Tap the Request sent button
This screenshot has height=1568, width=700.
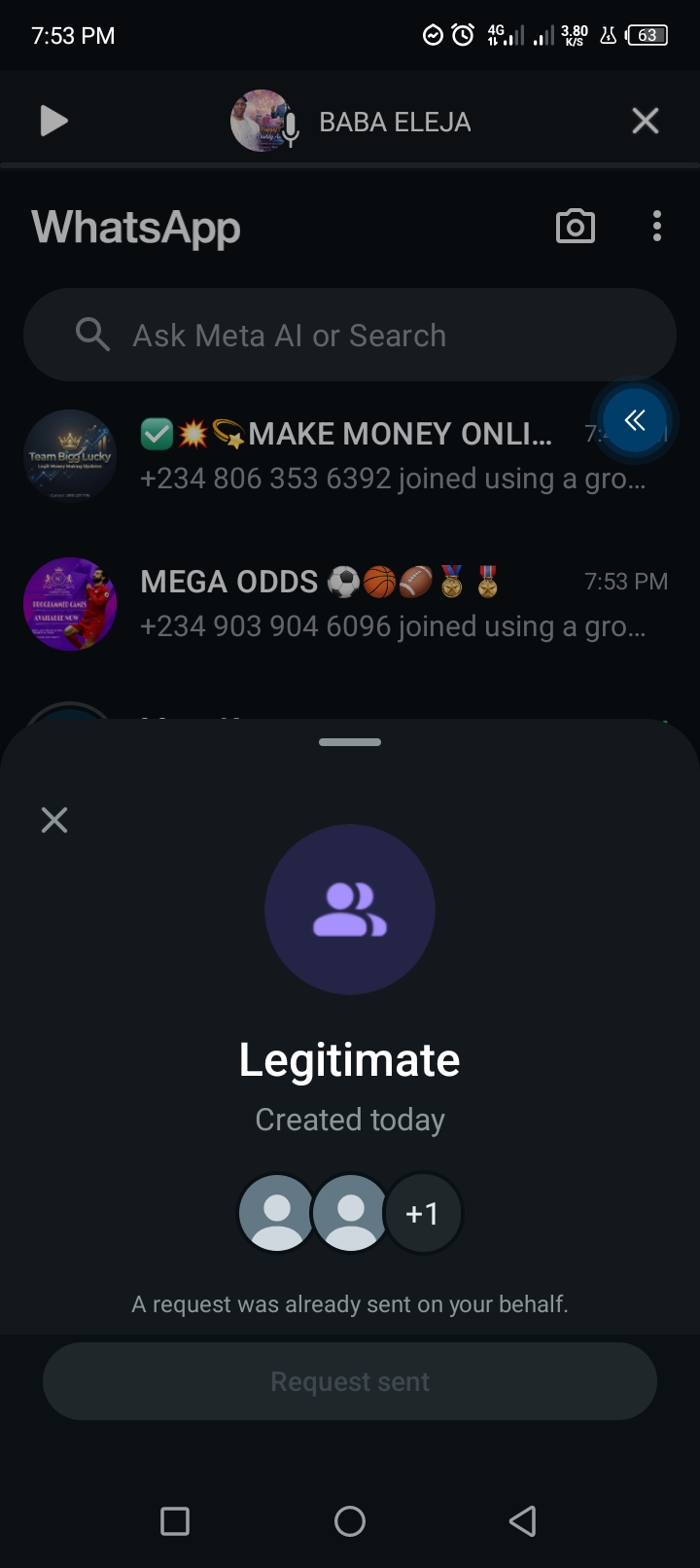click(x=350, y=1381)
